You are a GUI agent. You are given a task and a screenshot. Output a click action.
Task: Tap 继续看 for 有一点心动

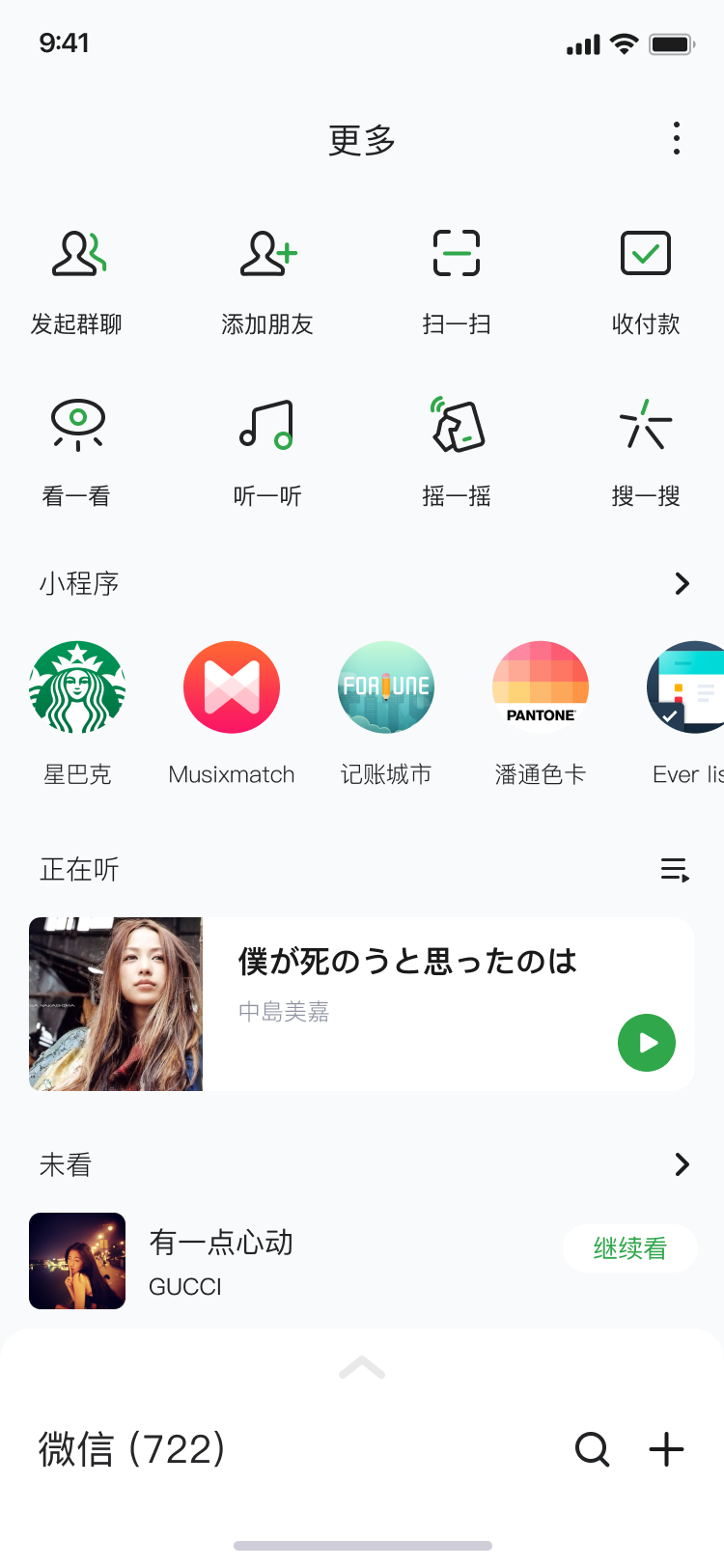tap(629, 1248)
